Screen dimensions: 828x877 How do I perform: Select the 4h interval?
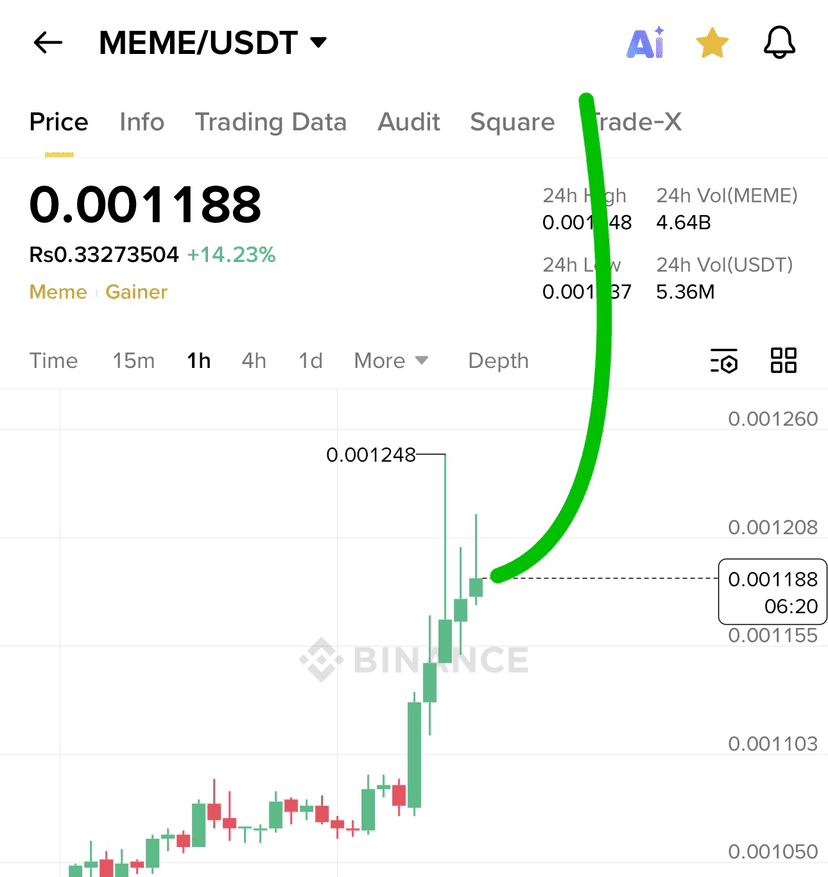click(x=254, y=361)
